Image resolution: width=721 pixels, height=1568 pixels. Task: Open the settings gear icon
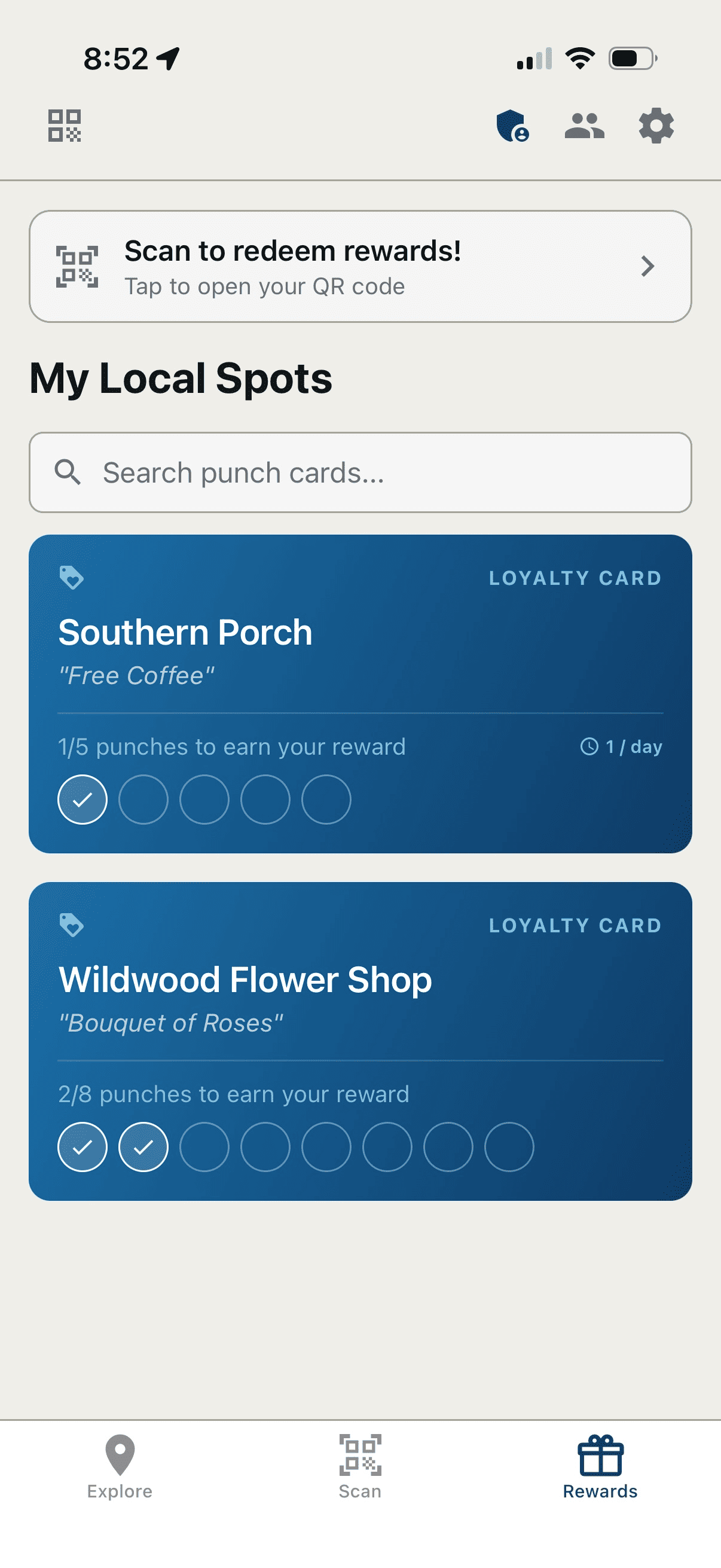(x=655, y=125)
